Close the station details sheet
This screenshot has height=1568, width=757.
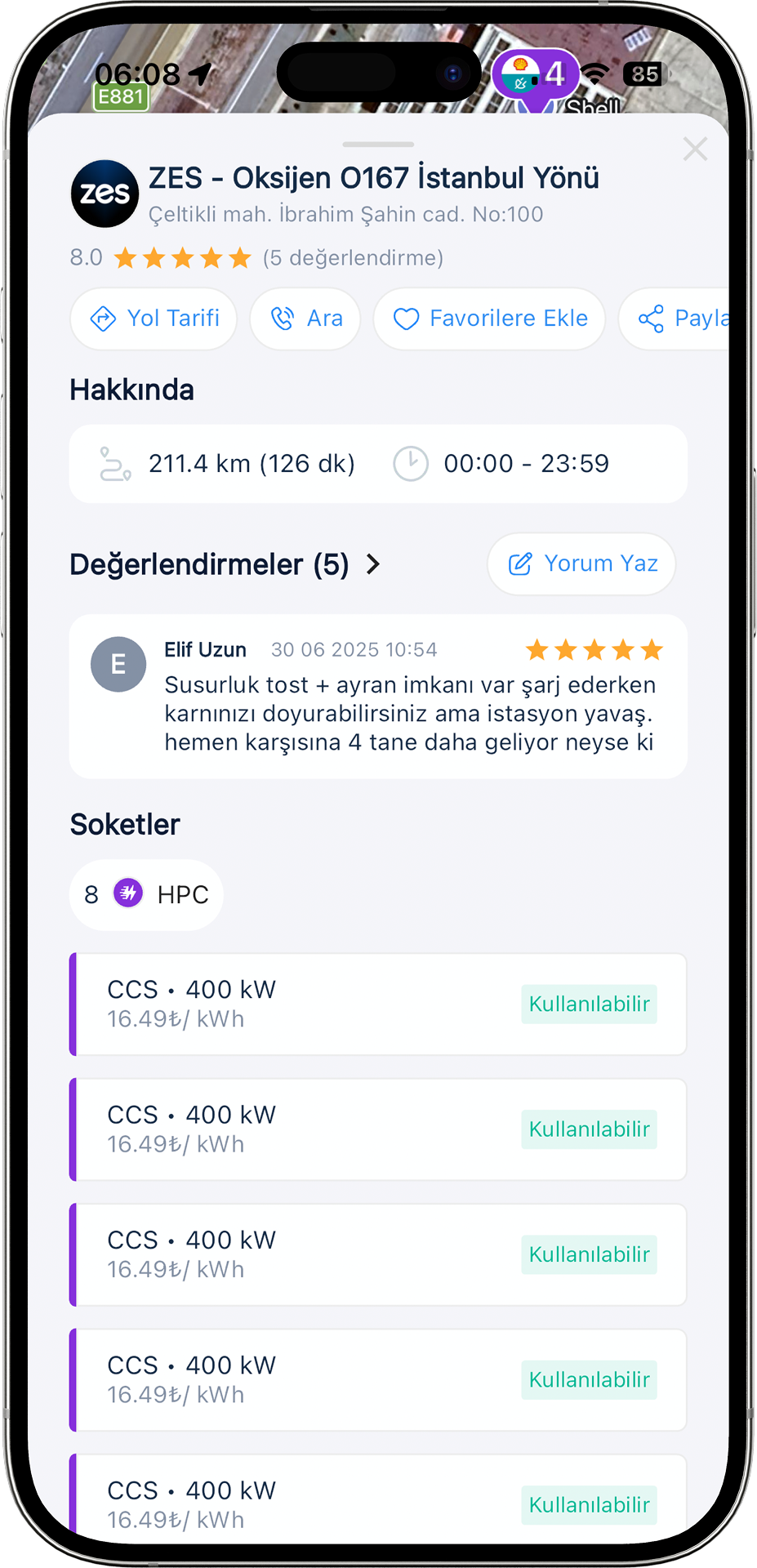point(695,149)
